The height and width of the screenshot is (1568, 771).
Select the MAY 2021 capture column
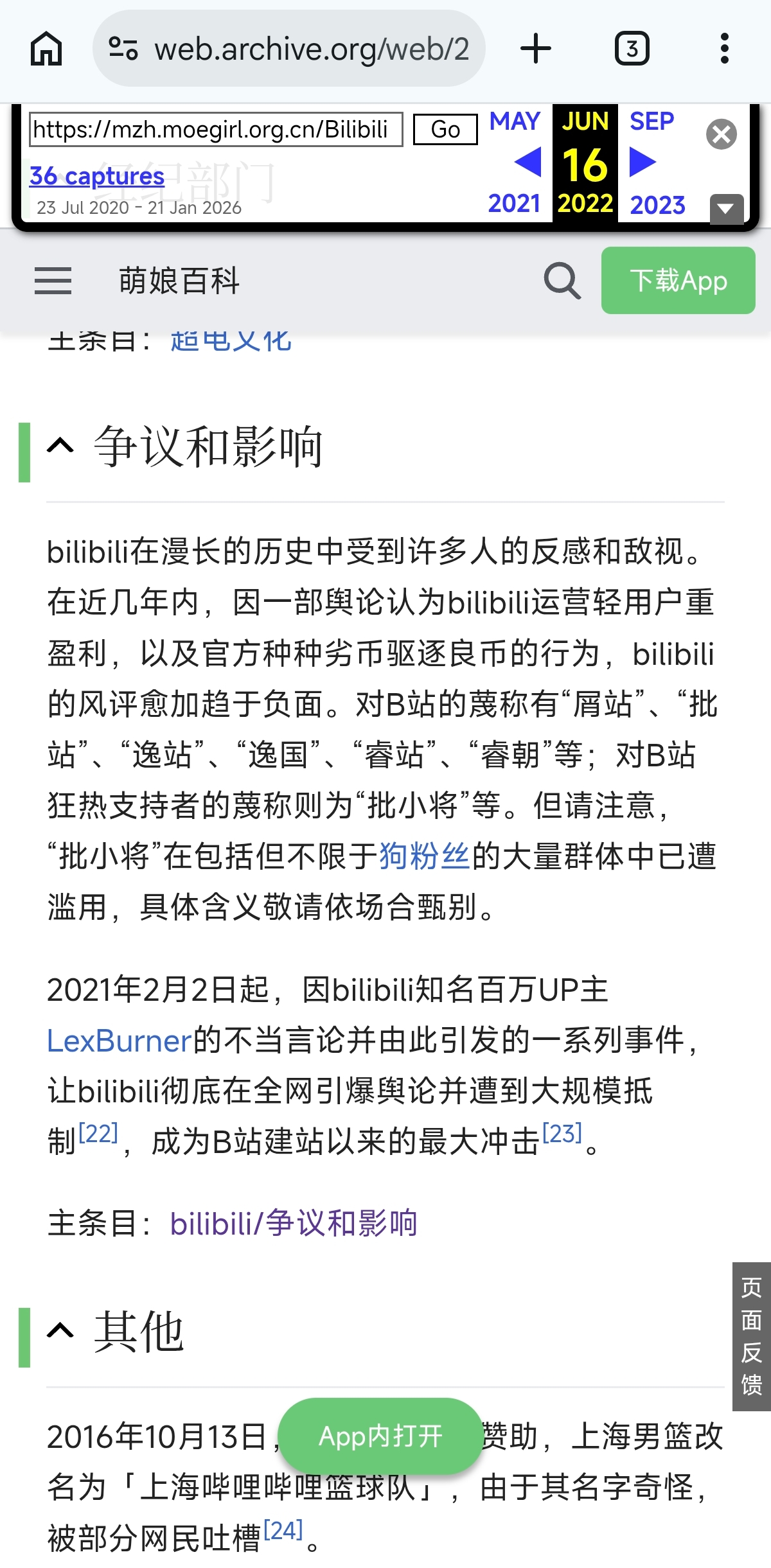(514, 122)
